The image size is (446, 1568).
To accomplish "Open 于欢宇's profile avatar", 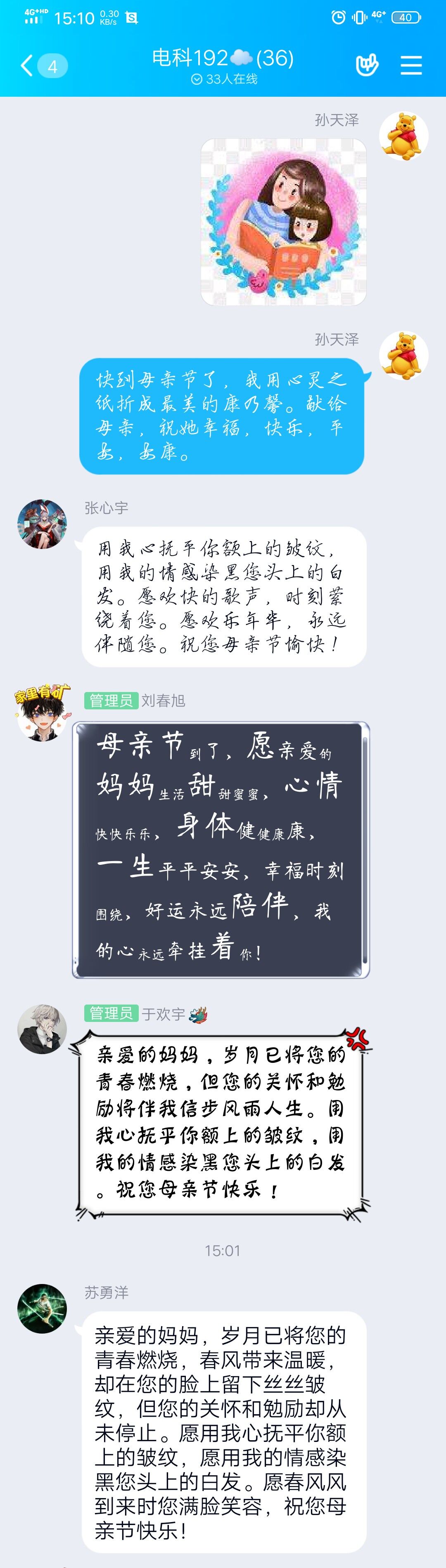I will [x=42, y=1028].
